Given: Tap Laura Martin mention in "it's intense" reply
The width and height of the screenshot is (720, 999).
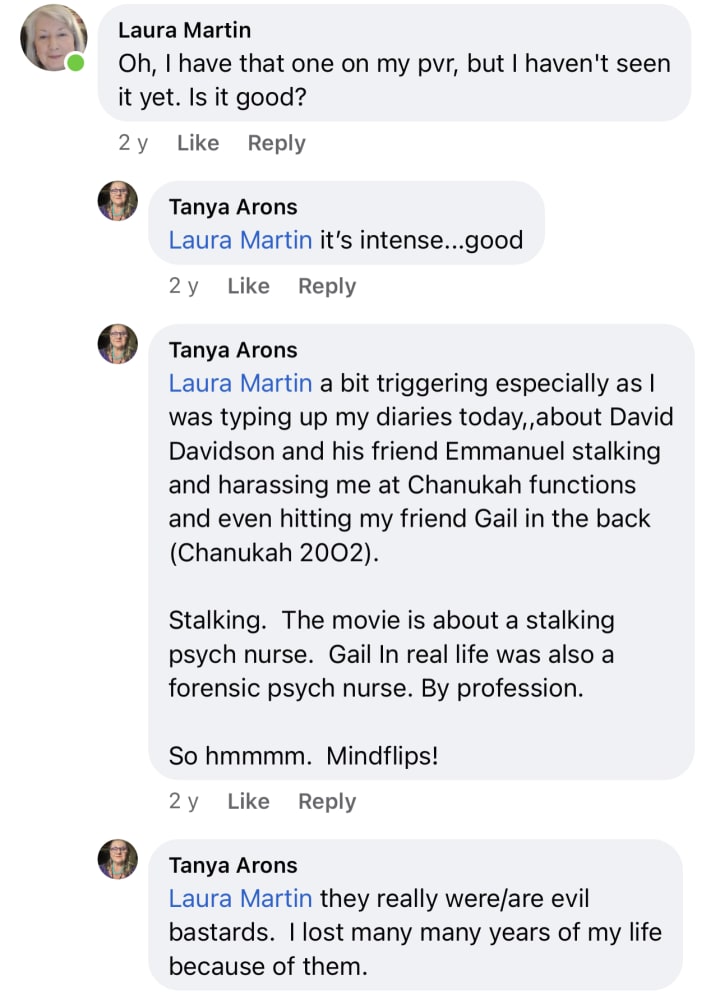Looking at the screenshot, I should [240, 240].
